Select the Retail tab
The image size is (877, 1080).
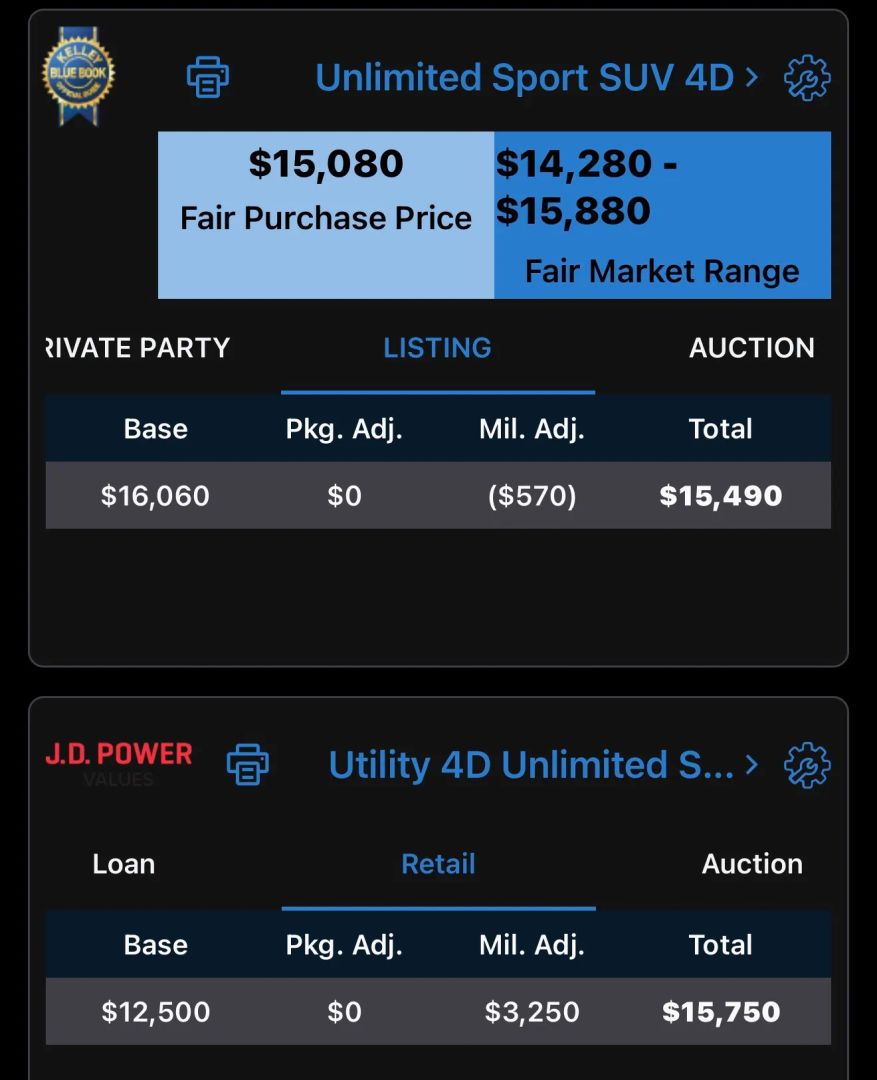coord(438,864)
